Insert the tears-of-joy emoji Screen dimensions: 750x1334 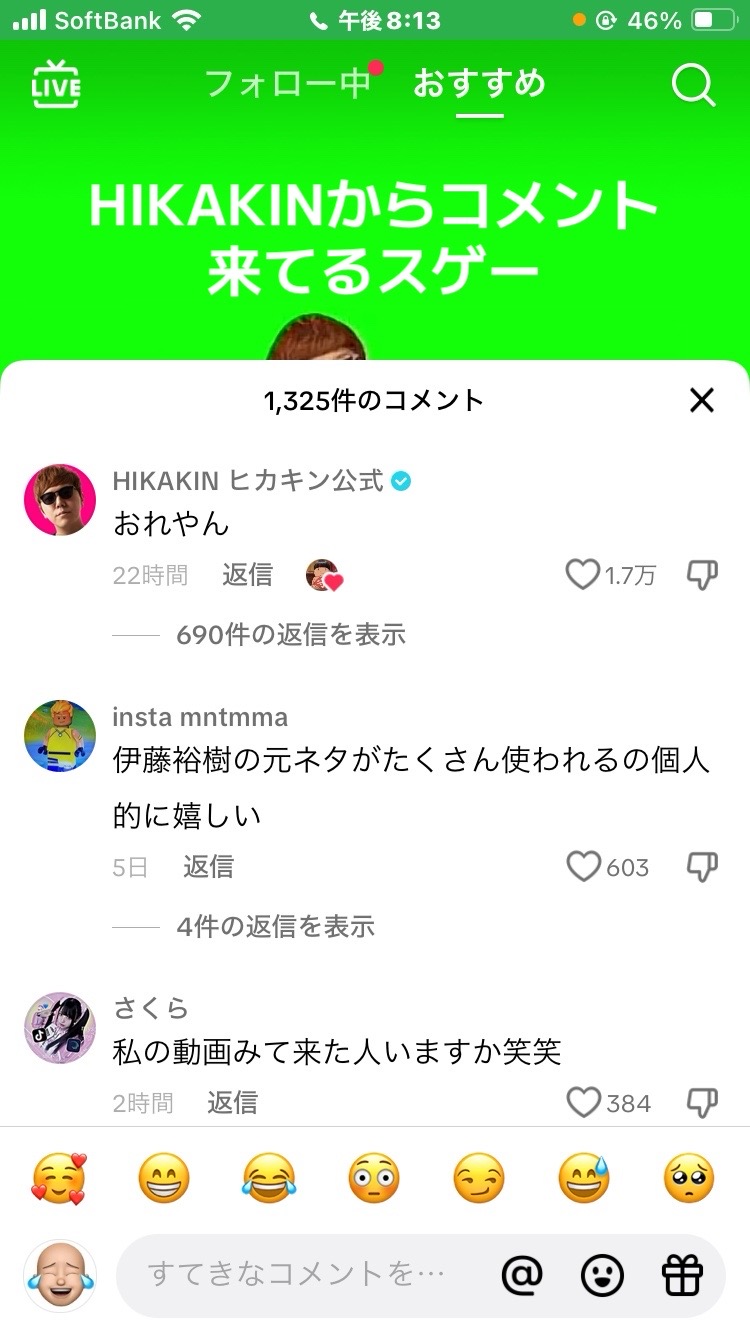pyautogui.click(x=269, y=1179)
